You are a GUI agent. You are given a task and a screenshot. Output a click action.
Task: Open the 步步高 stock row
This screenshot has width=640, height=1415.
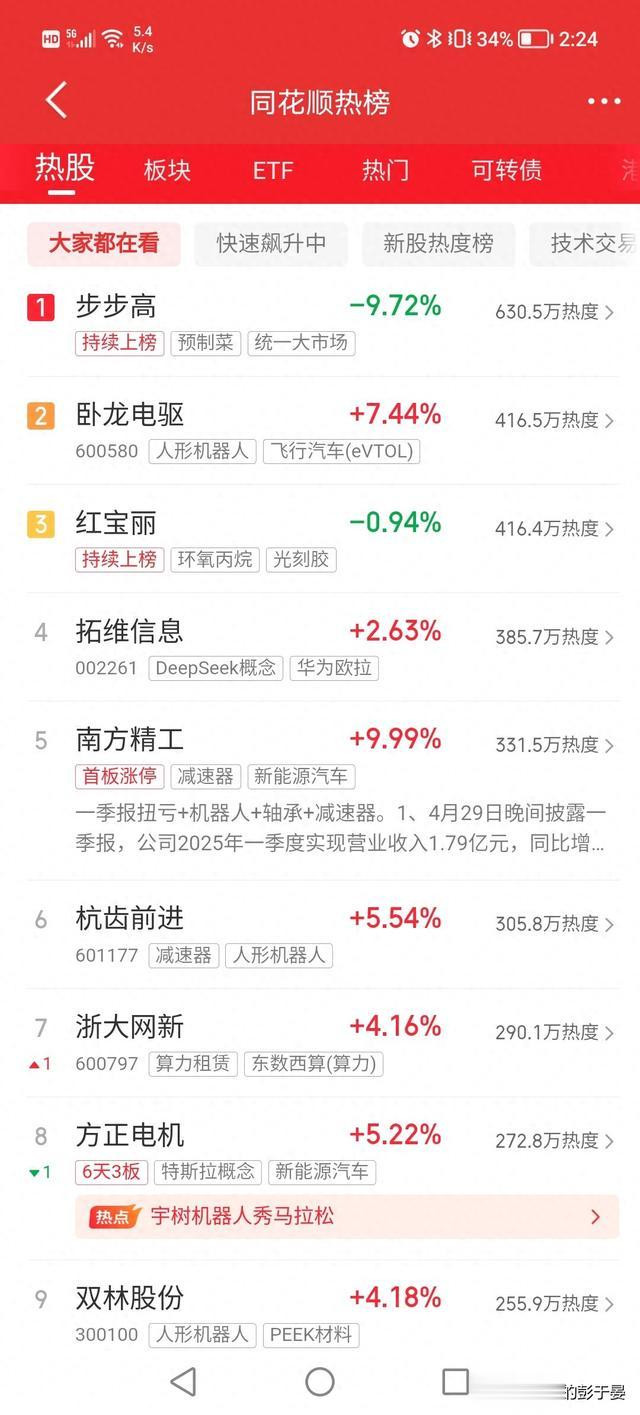click(320, 322)
